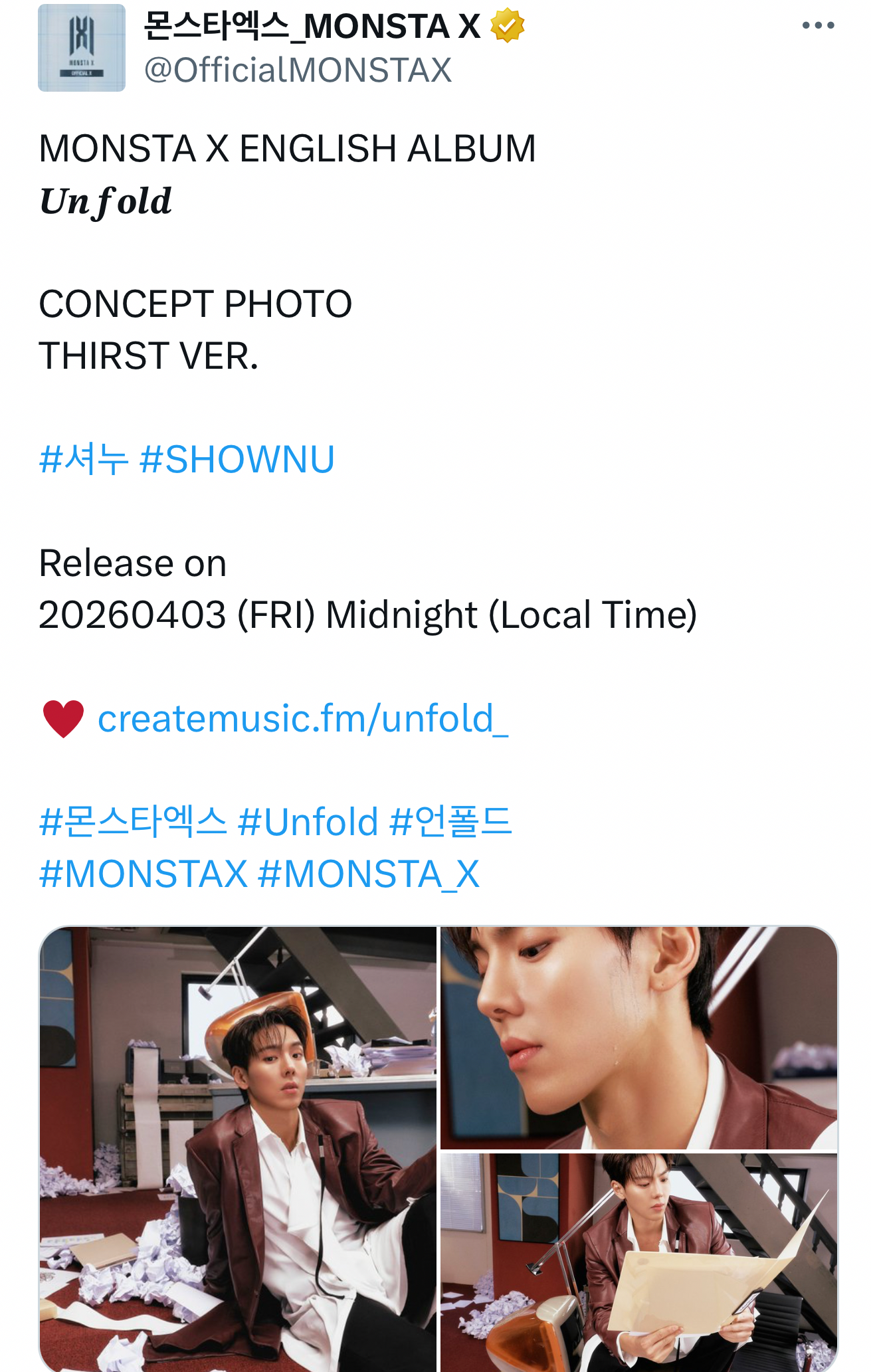Tap the #셔누 hashtag

(x=84, y=460)
